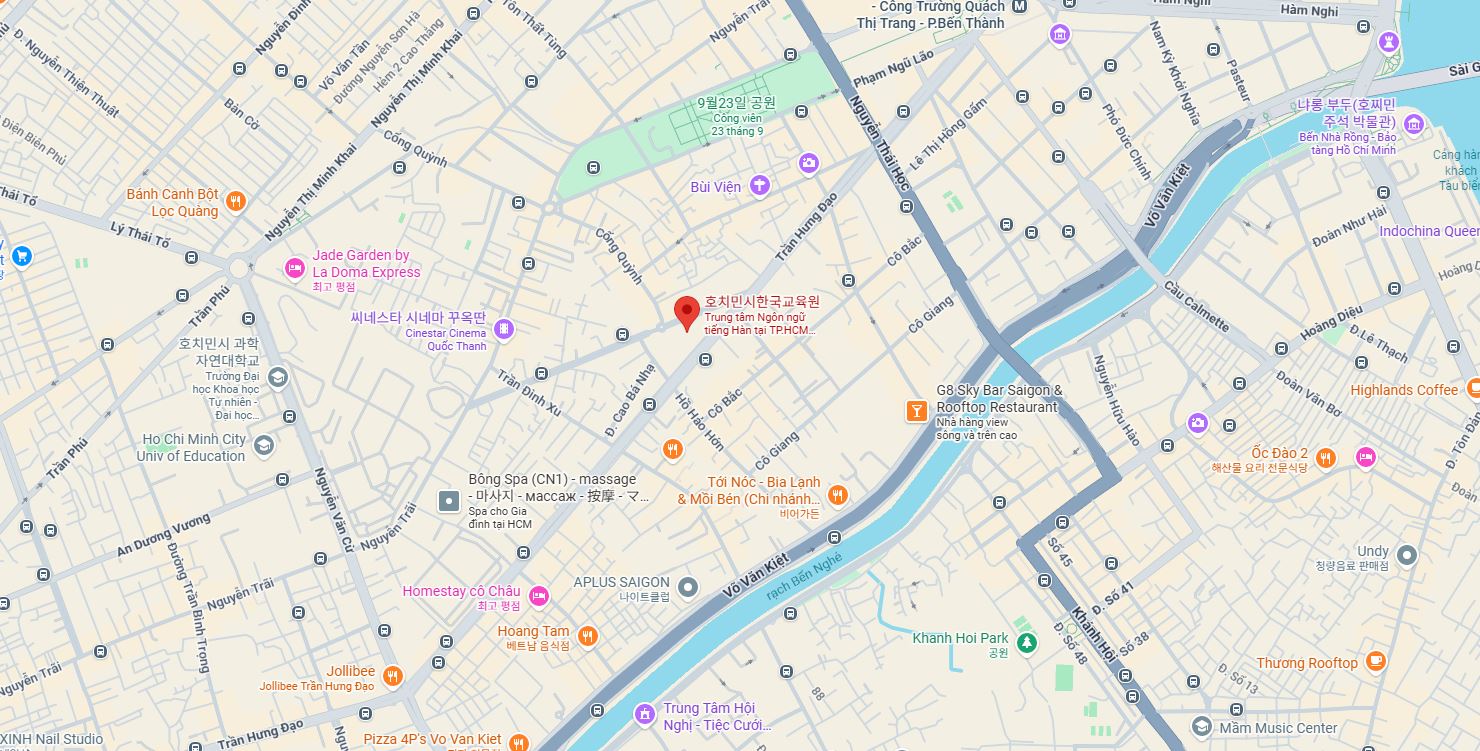Open Homestay cô Châu lodging pin
This screenshot has width=1480, height=751.
tap(538, 596)
